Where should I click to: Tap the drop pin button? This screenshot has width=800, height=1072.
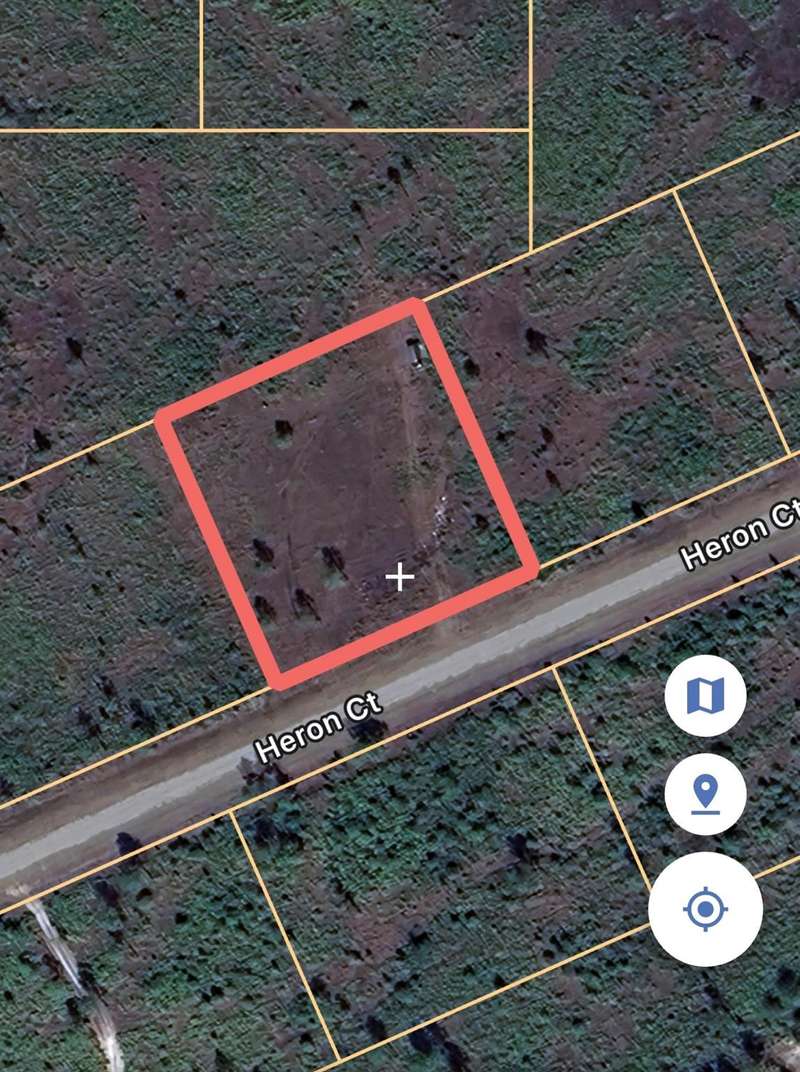pos(705,795)
